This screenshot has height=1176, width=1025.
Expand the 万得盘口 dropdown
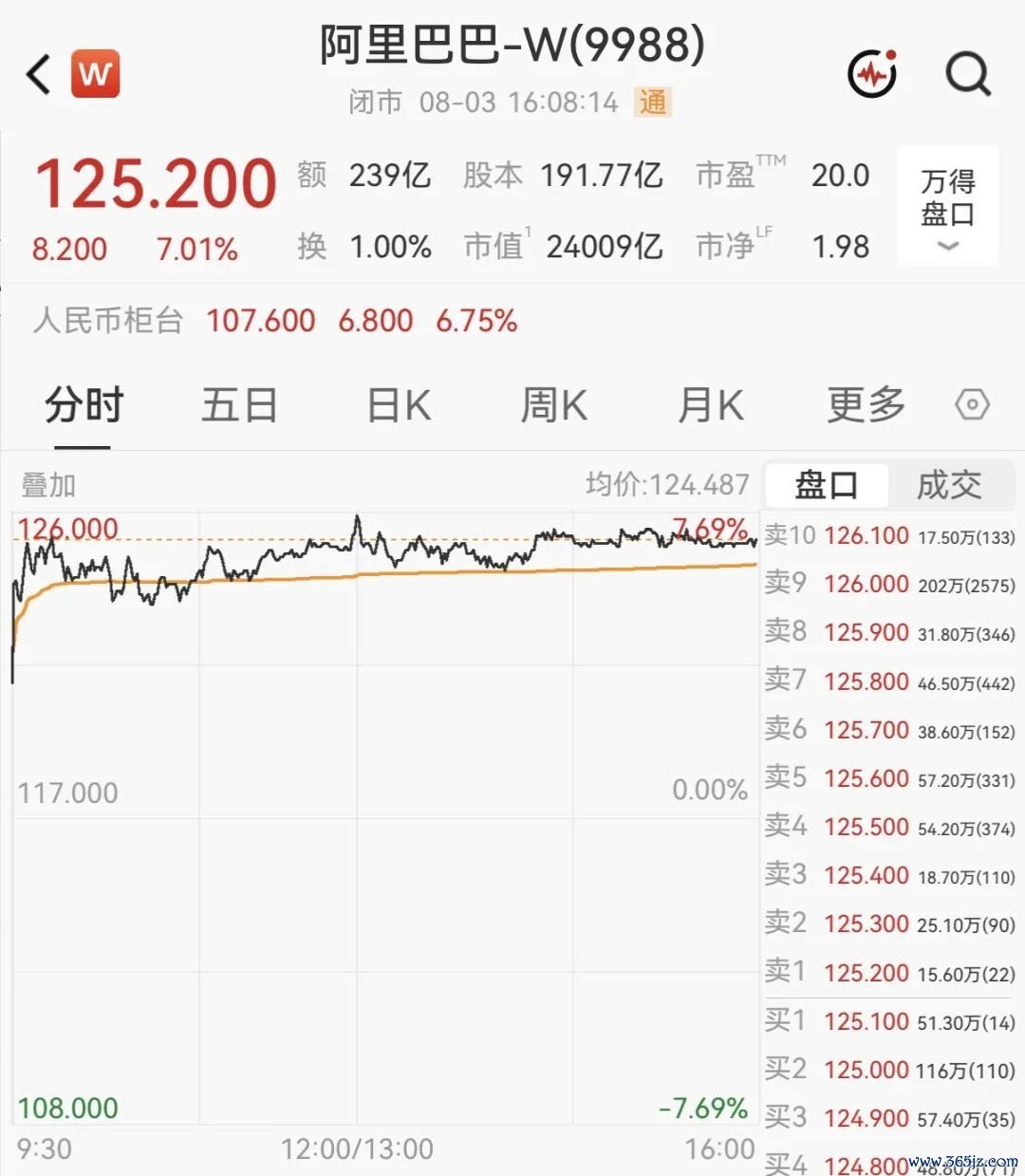pyautogui.click(x=947, y=206)
